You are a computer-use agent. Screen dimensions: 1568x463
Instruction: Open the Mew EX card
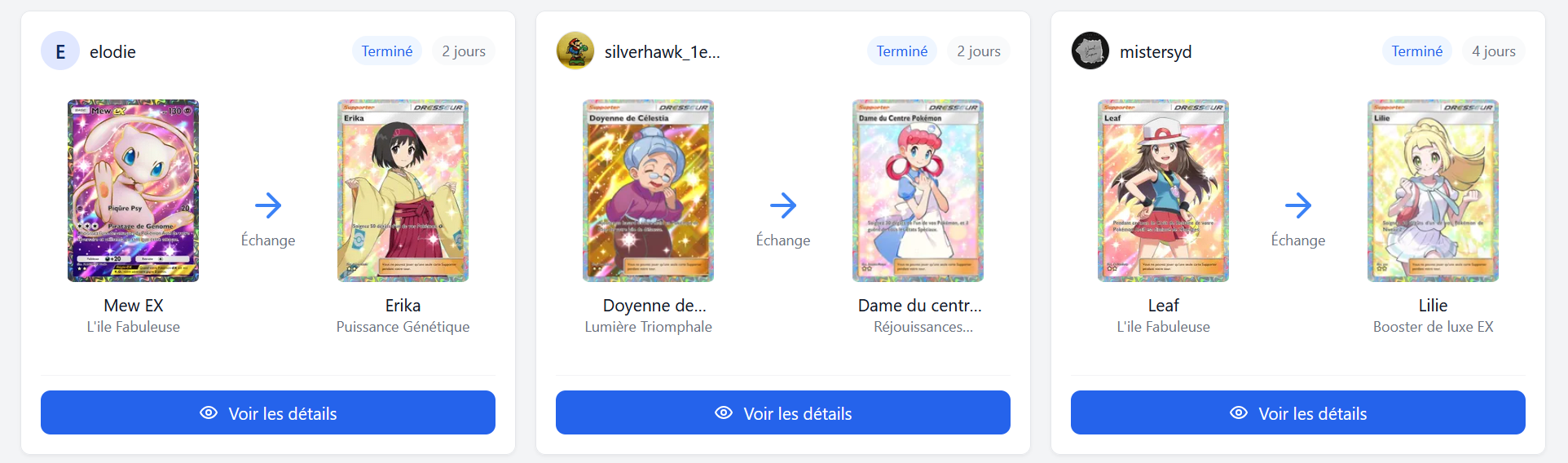coord(133,191)
